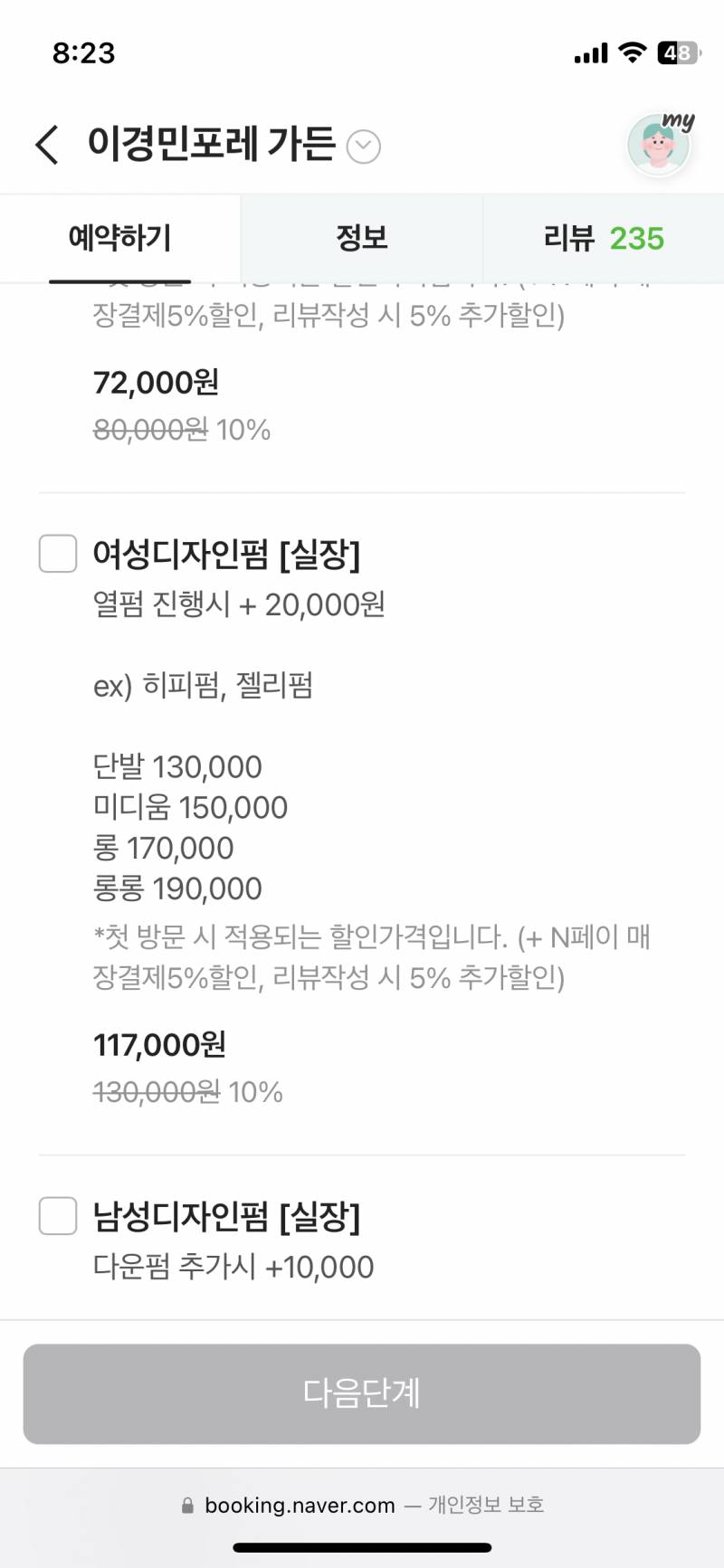
Task: Select the 117,000원 discounted price text
Action: [x=157, y=1044]
